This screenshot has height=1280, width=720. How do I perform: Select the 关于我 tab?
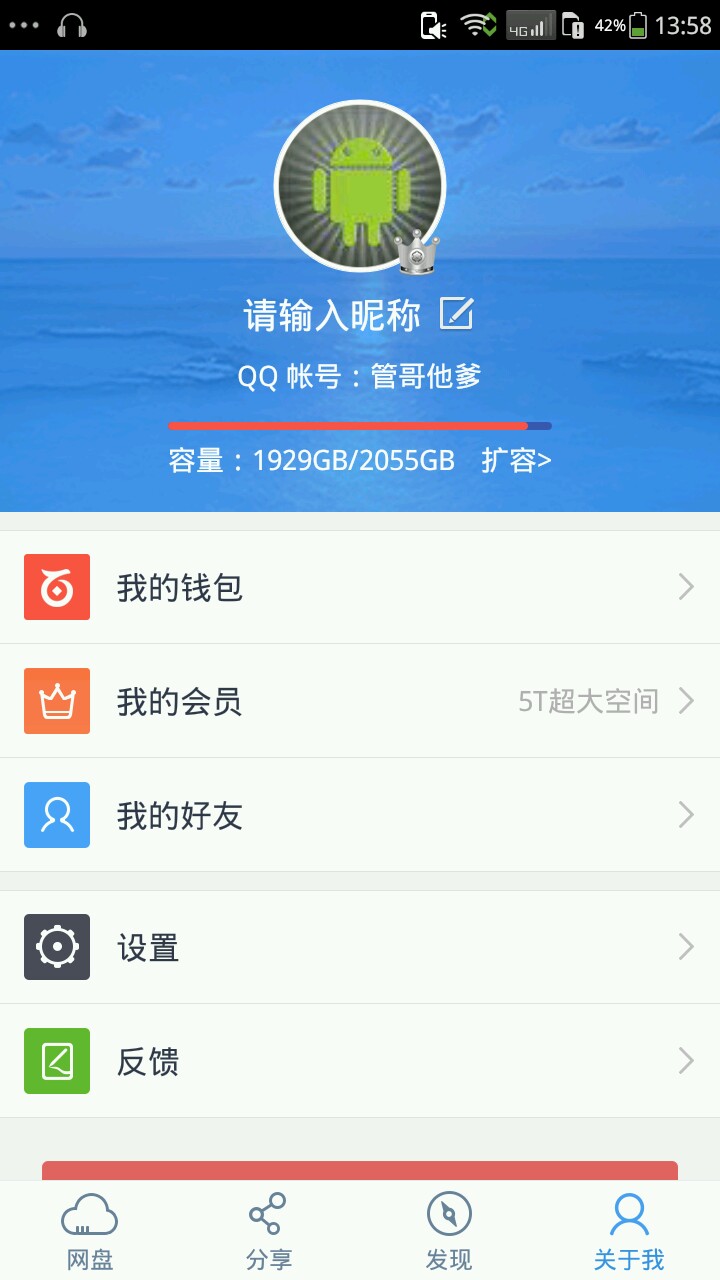(x=629, y=1231)
